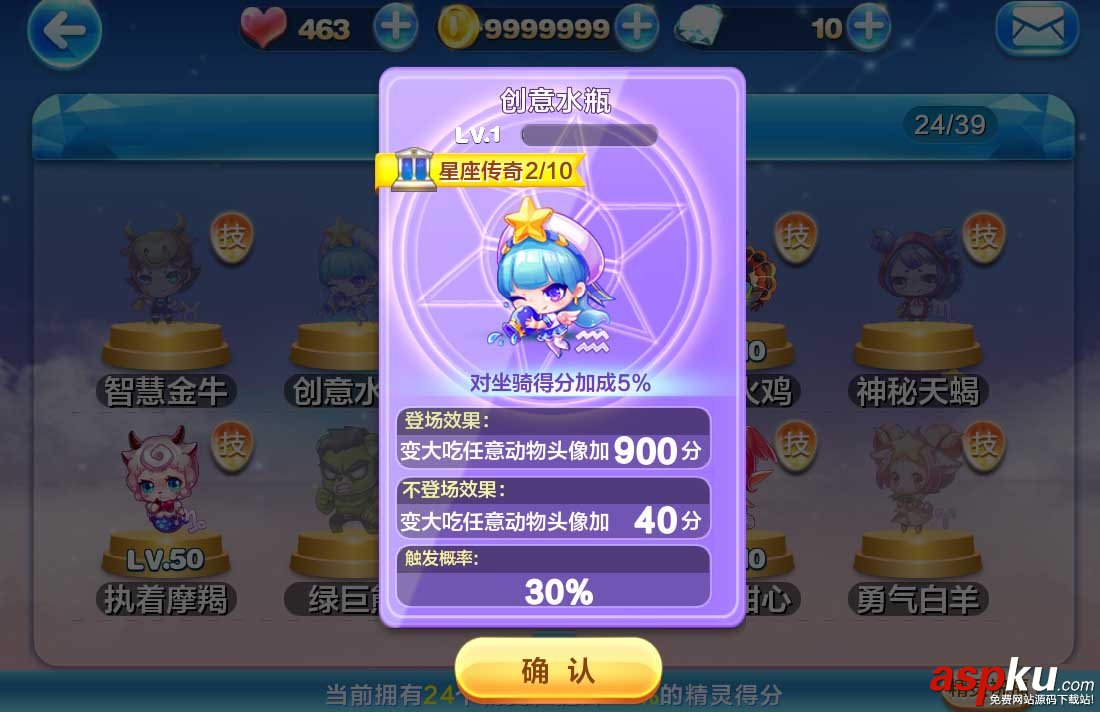View skill badge of 执着摩羯
1100x712 pixels.
pyautogui.click(x=231, y=445)
